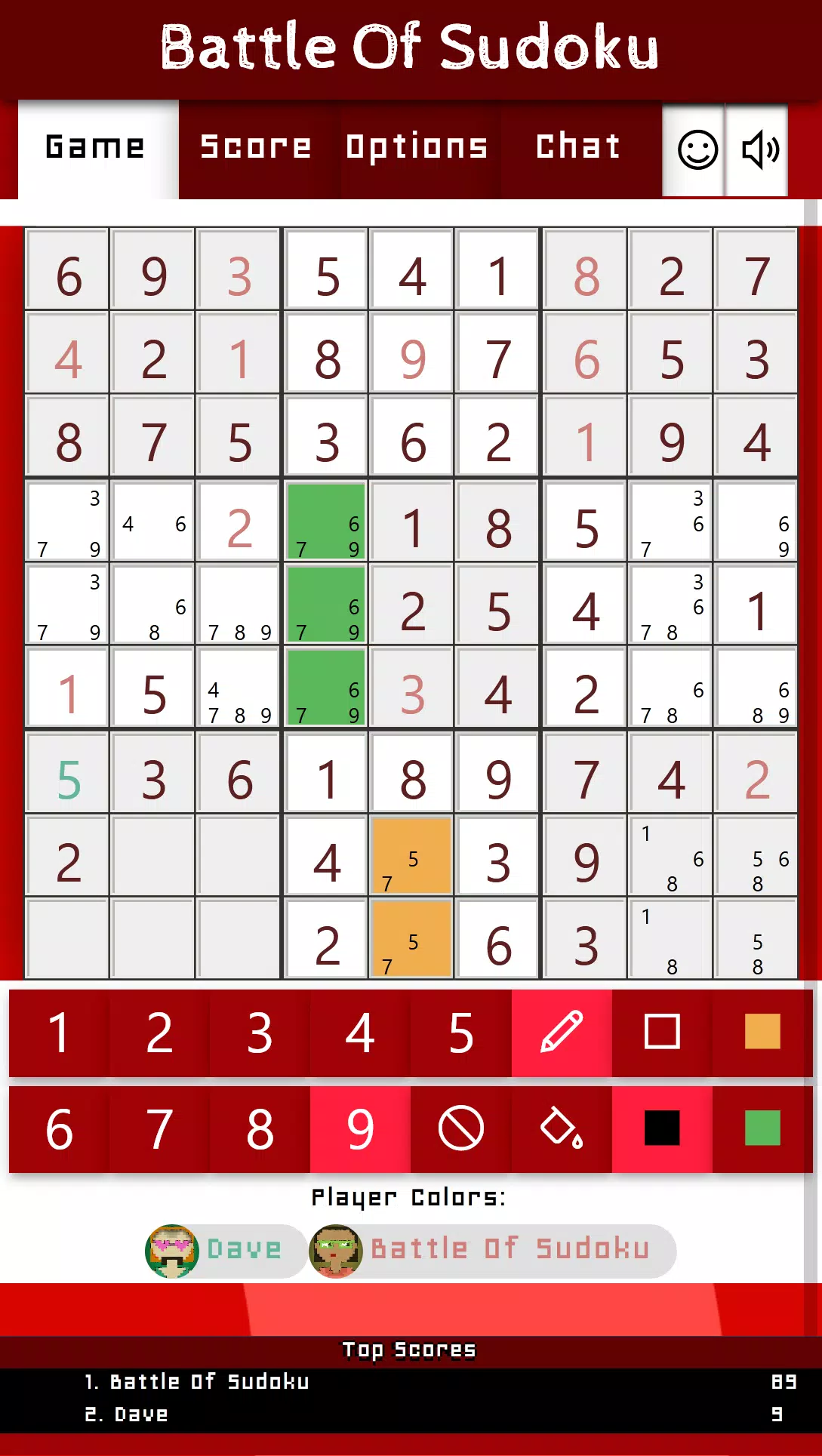Pick the green color swatch
This screenshot has height=1456, width=822.
click(762, 1129)
